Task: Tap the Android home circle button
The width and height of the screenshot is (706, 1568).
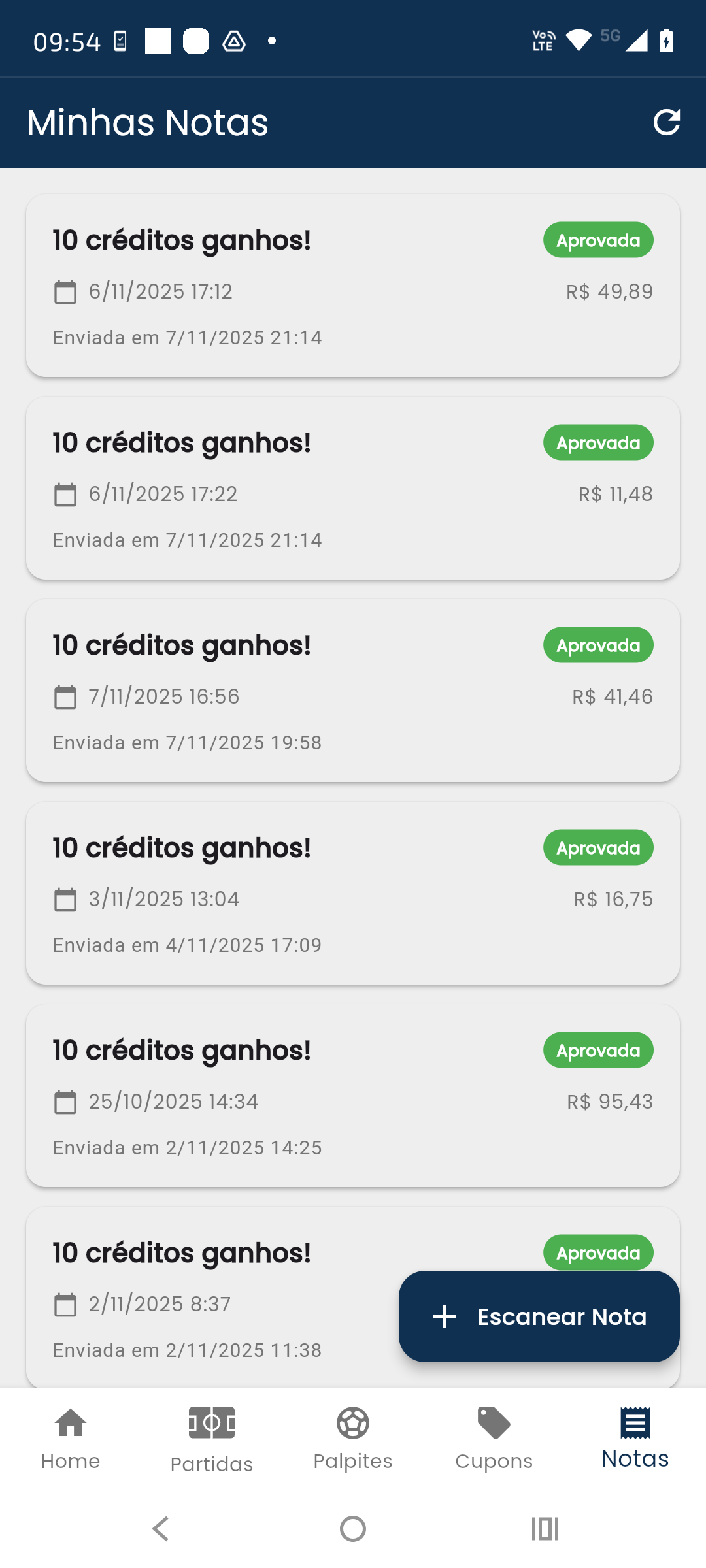Action: click(x=352, y=1527)
